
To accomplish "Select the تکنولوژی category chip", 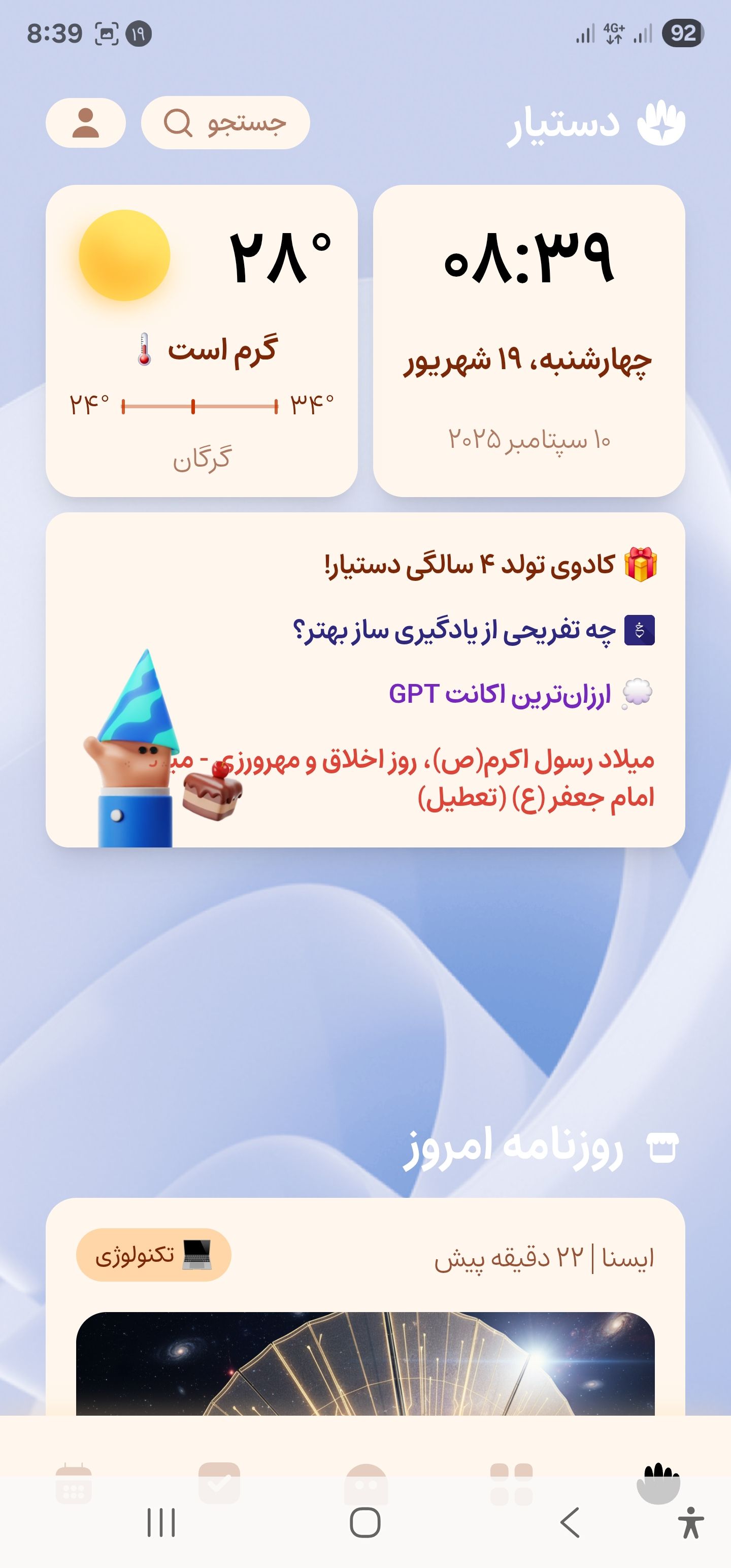I will (153, 1255).
